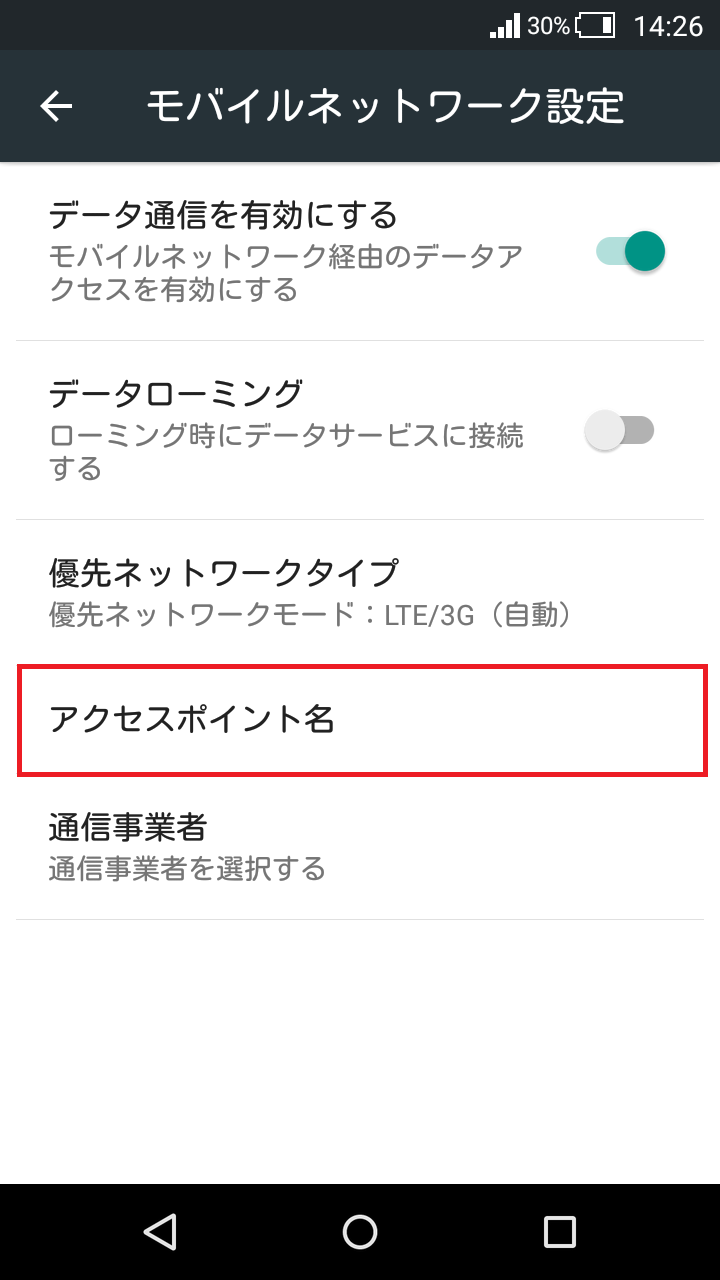Tap the モバイルネットワーク設定 title

tap(385, 104)
